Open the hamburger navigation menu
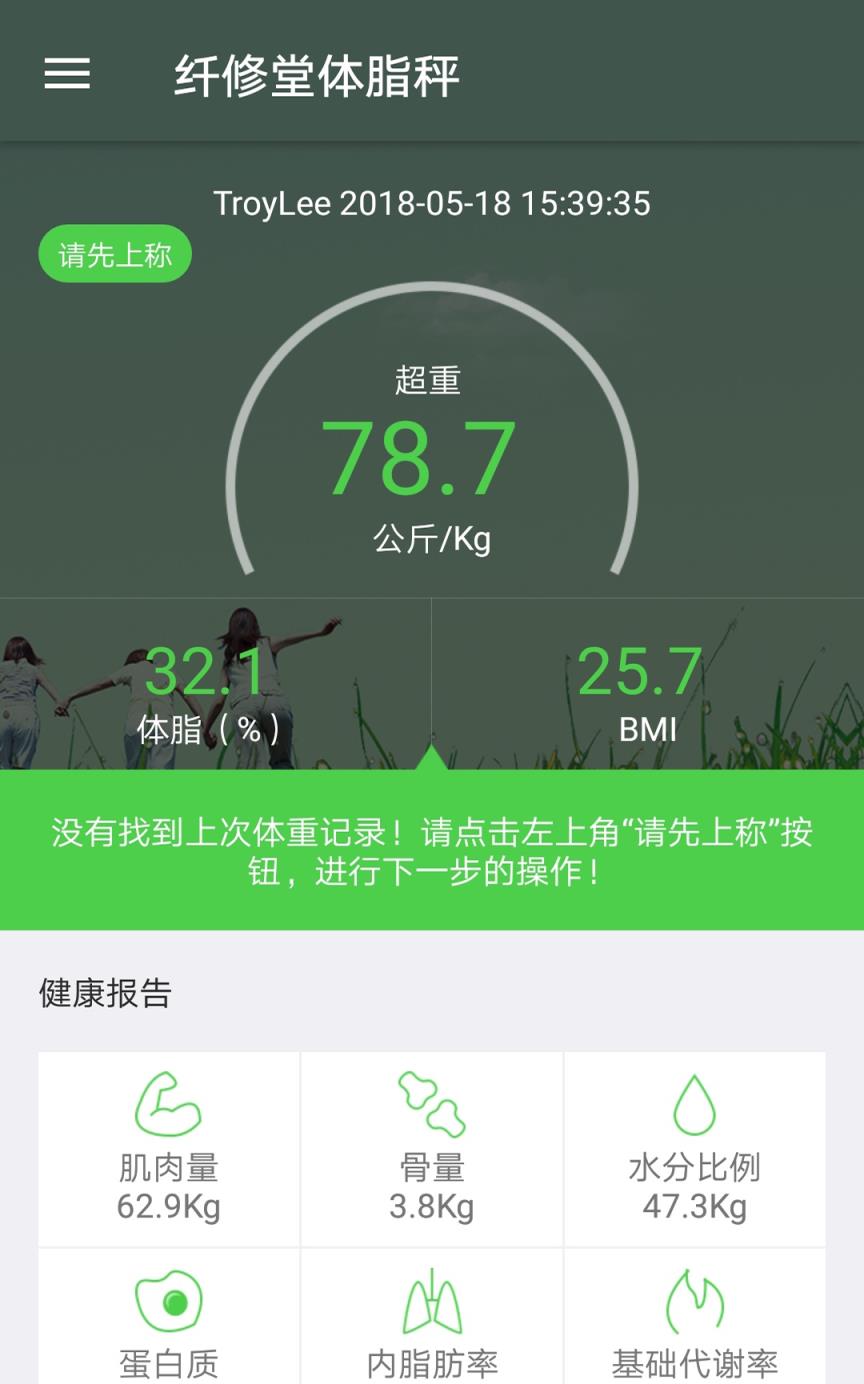The height and width of the screenshot is (1384, 864). (x=66, y=75)
